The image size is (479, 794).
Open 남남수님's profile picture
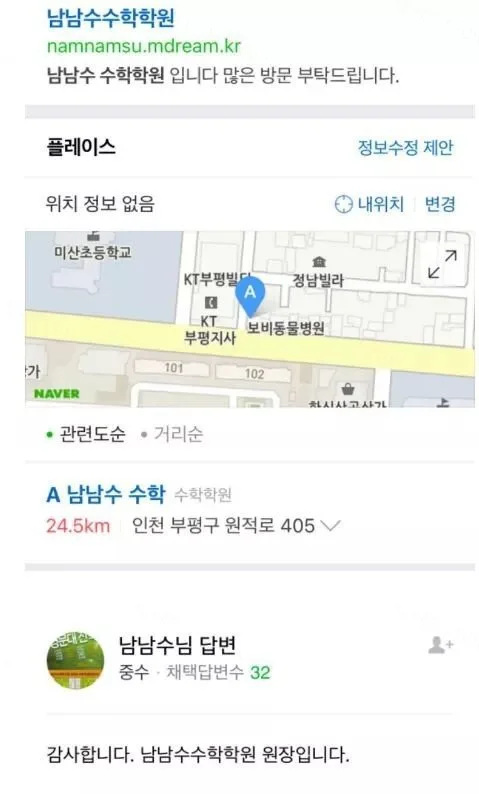tap(75, 660)
